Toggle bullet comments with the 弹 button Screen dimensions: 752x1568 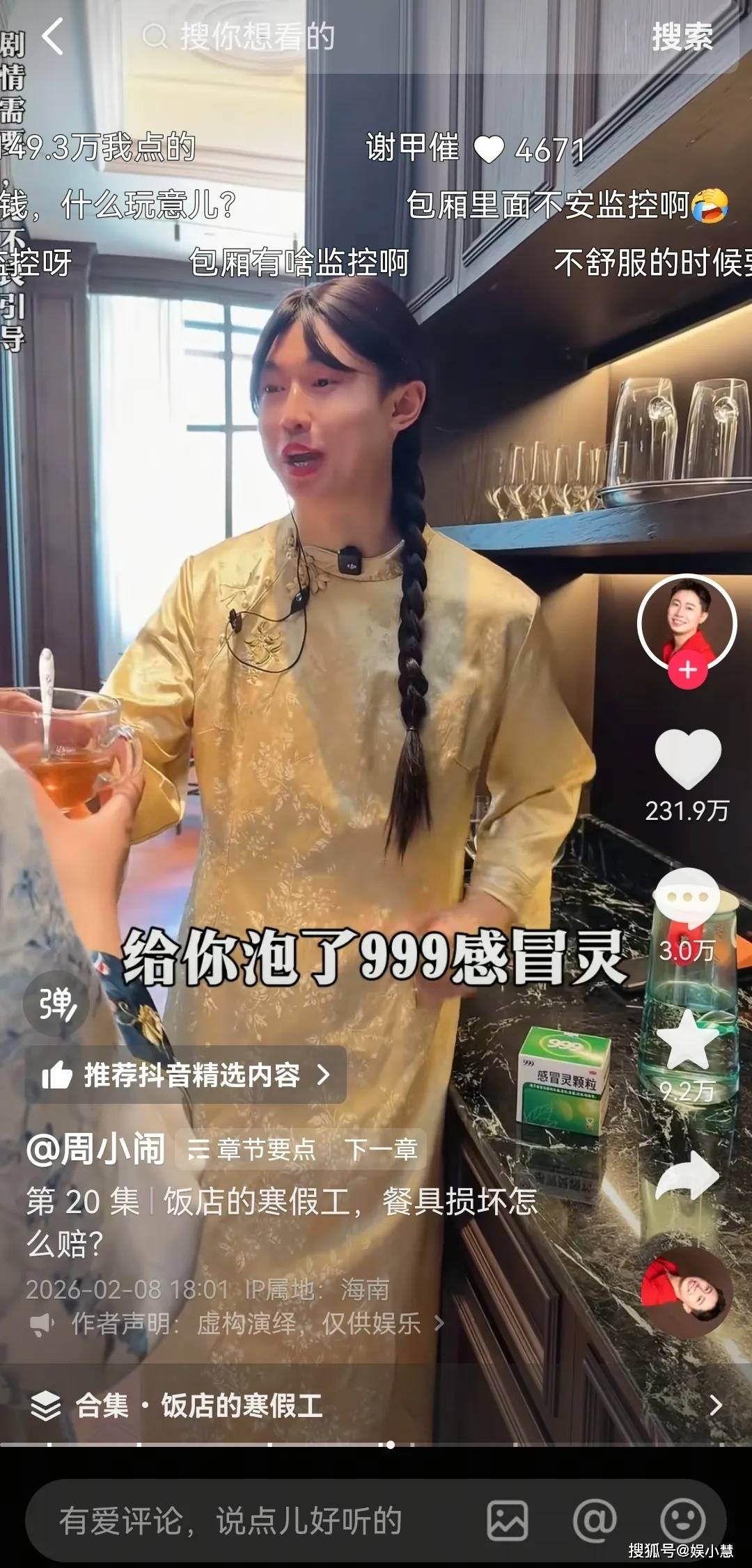pyautogui.click(x=56, y=1004)
